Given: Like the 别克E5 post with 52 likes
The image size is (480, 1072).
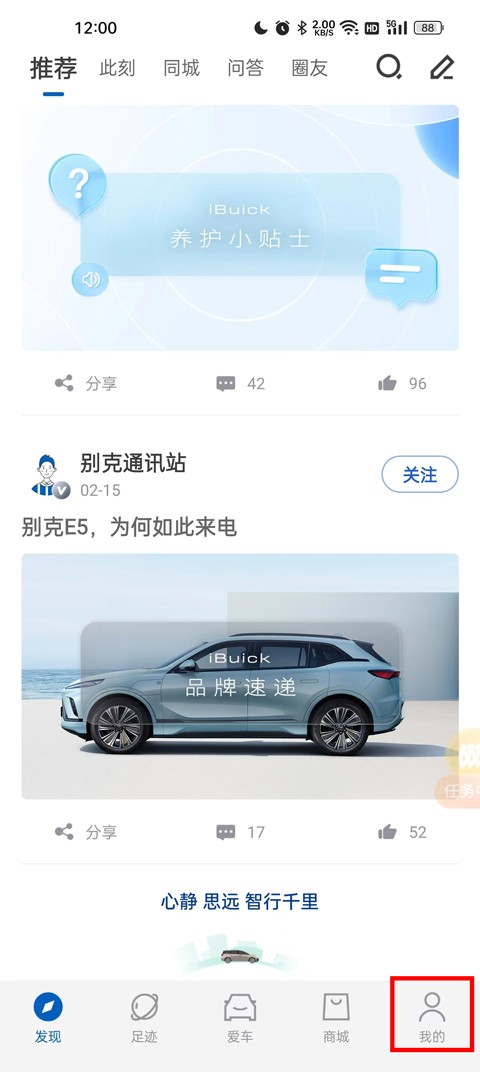Looking at the screenshot, I should coord(402,832).
